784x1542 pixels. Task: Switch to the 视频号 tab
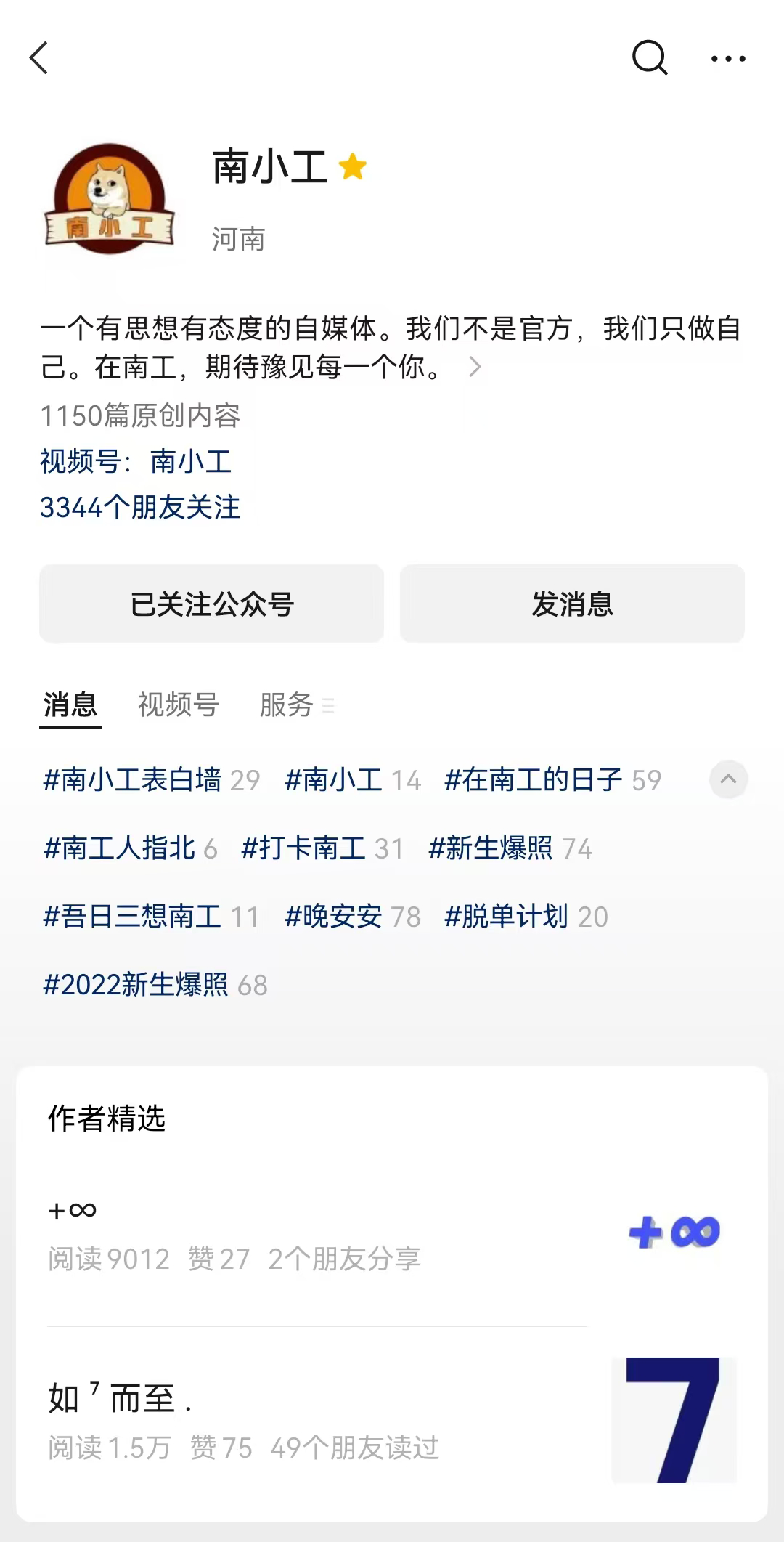pos(179,705)
